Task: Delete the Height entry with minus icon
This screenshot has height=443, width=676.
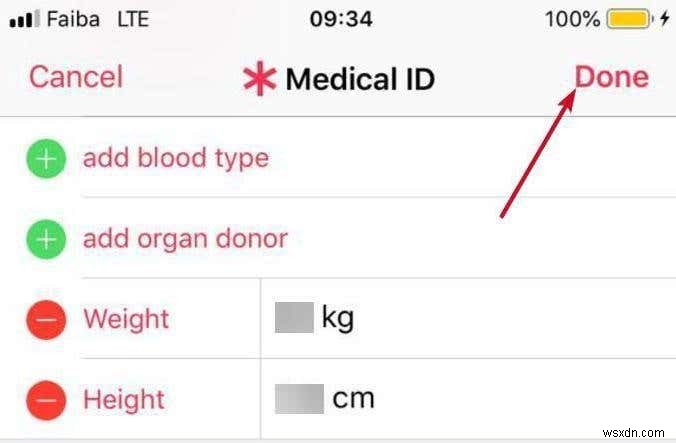Action: (46, 400)
